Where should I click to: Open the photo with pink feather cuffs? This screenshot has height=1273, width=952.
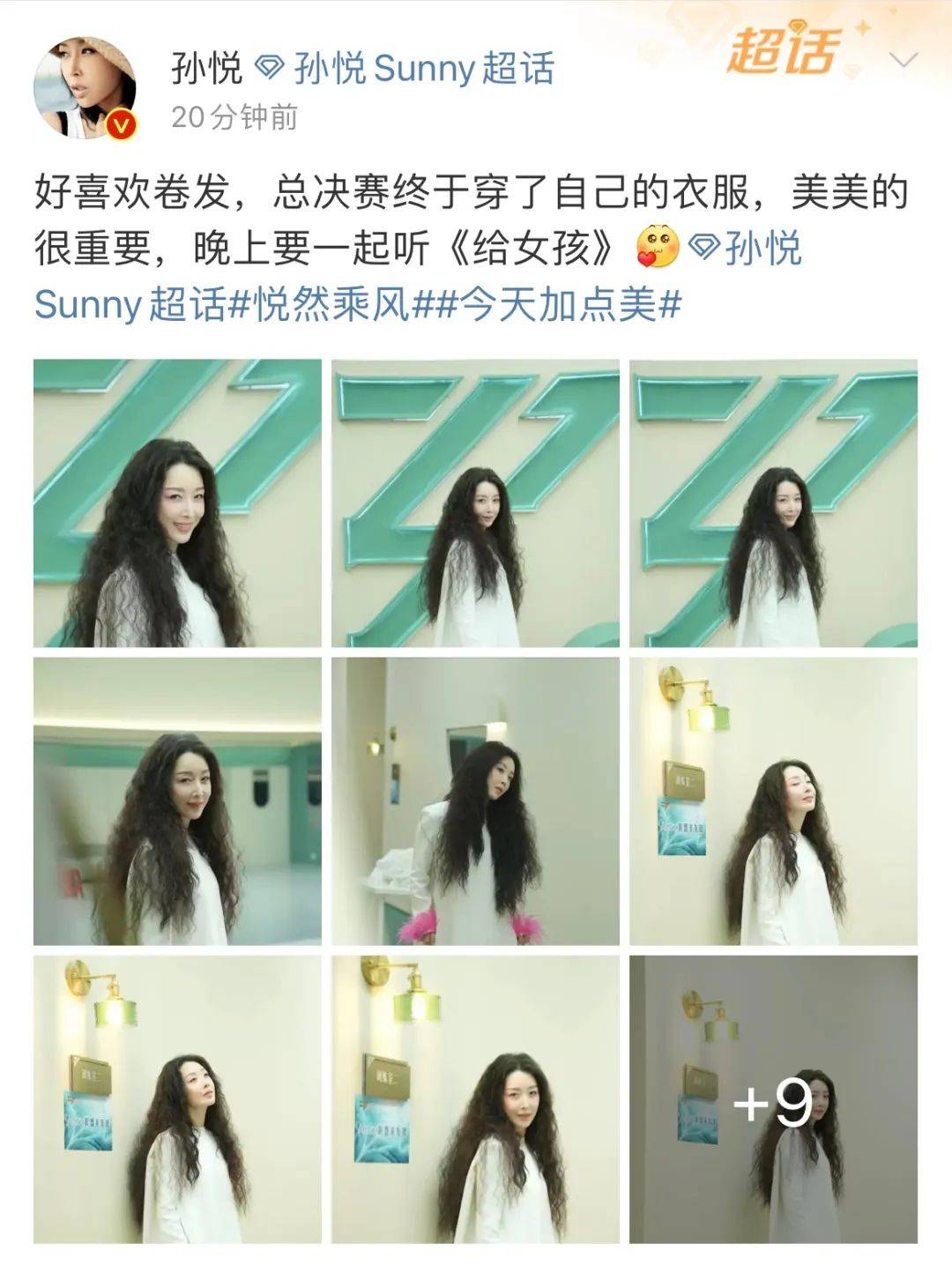[475, 801]
